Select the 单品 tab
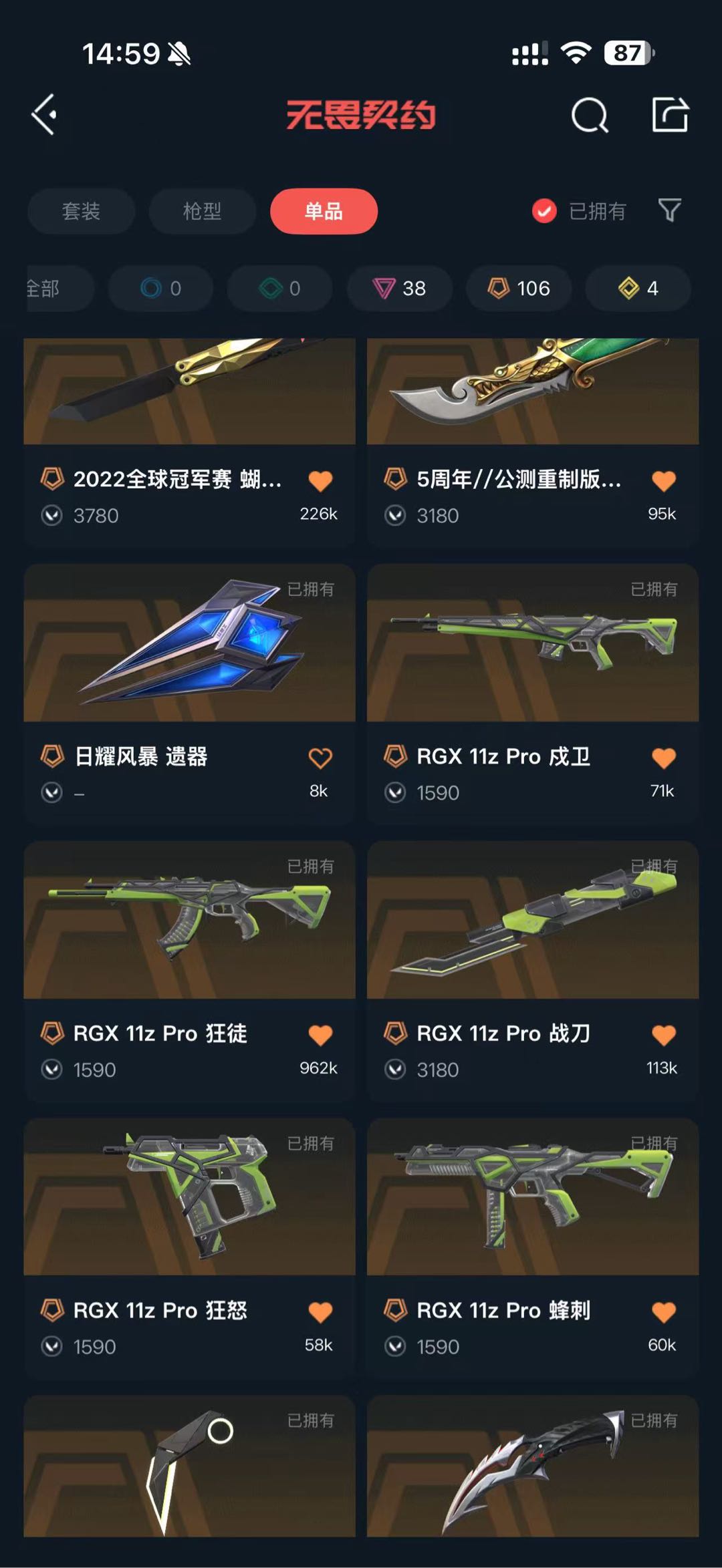This screenshot has width=722, height=1568. pyautogui.click(x=324, y=211)
